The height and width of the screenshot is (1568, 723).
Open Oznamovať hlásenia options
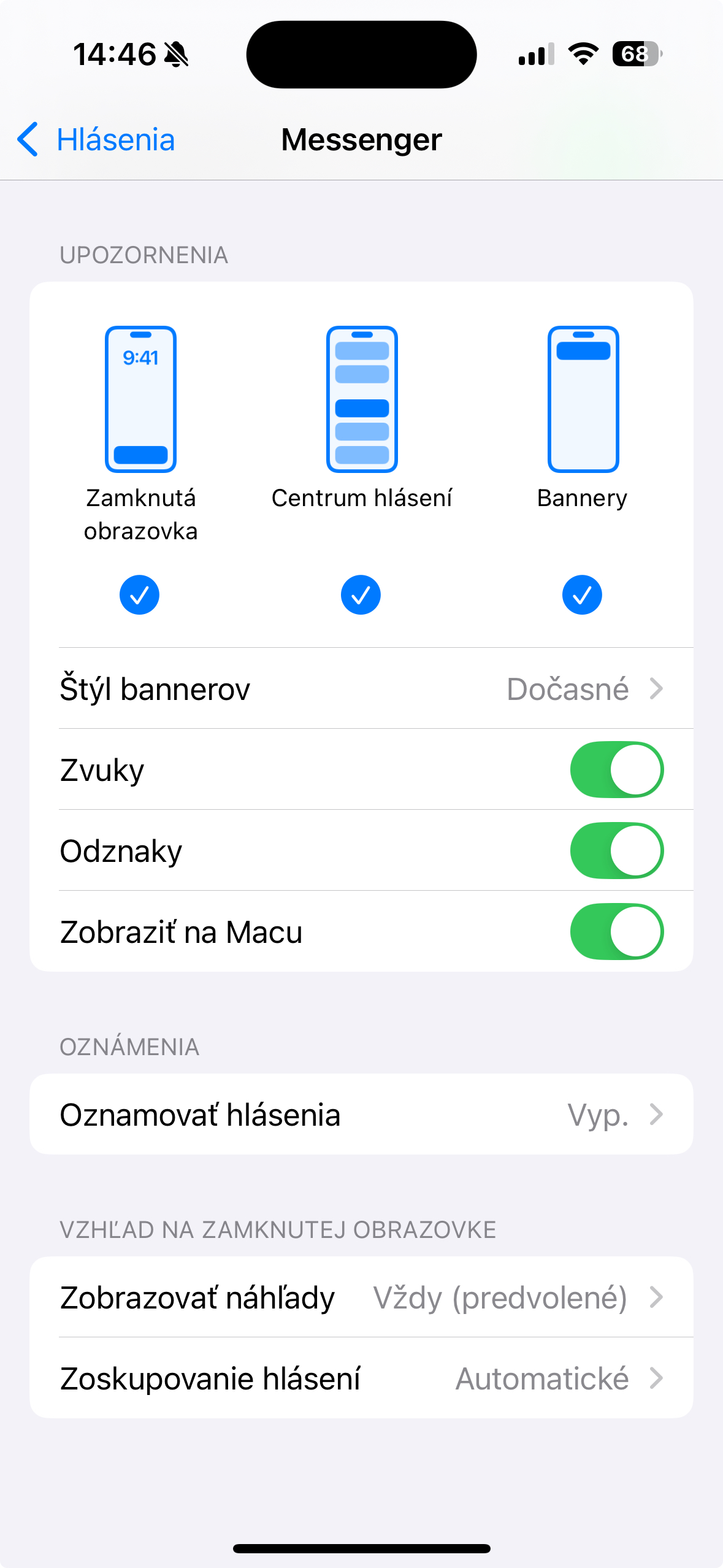coord(361,1114)
